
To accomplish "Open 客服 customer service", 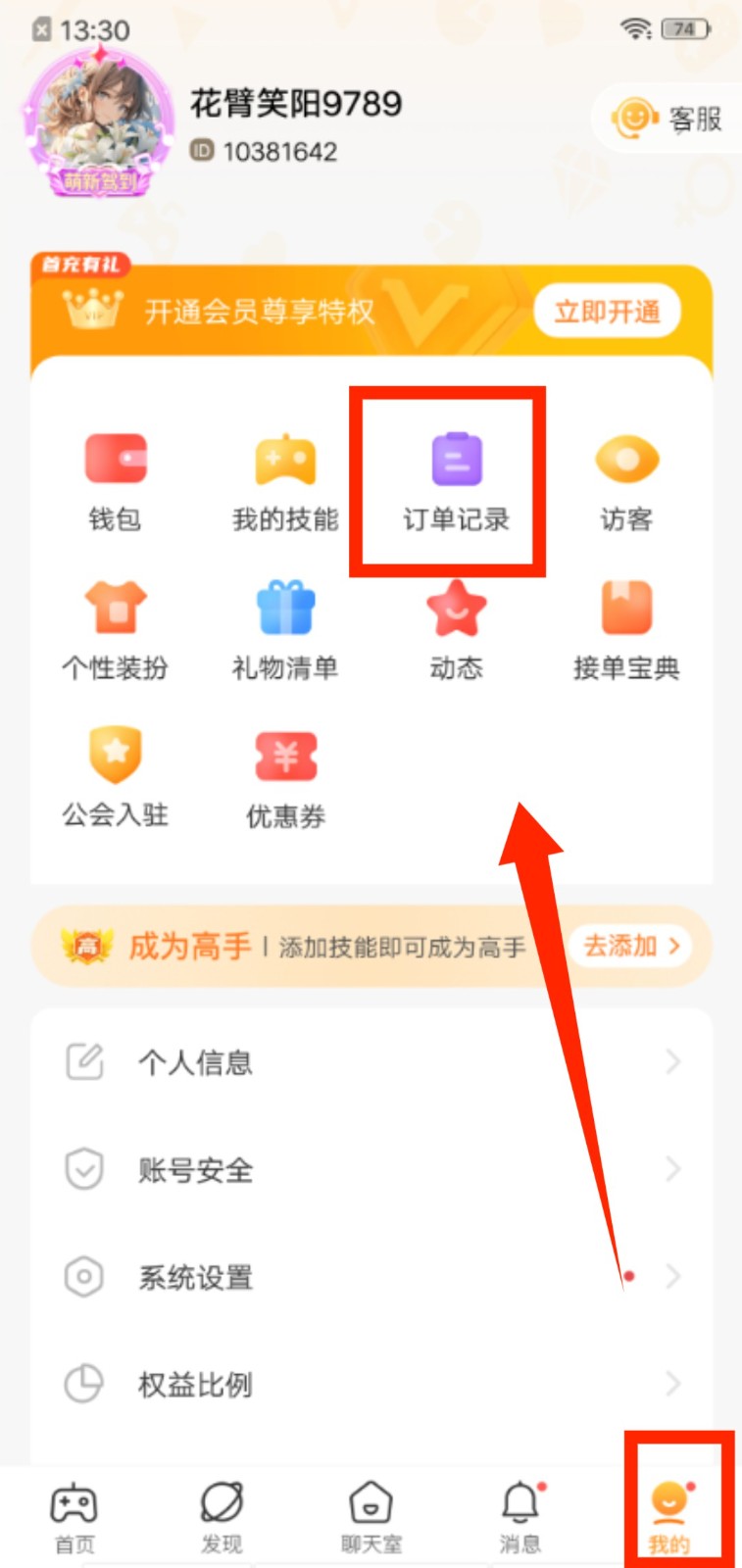I will [x=670, y=119].
